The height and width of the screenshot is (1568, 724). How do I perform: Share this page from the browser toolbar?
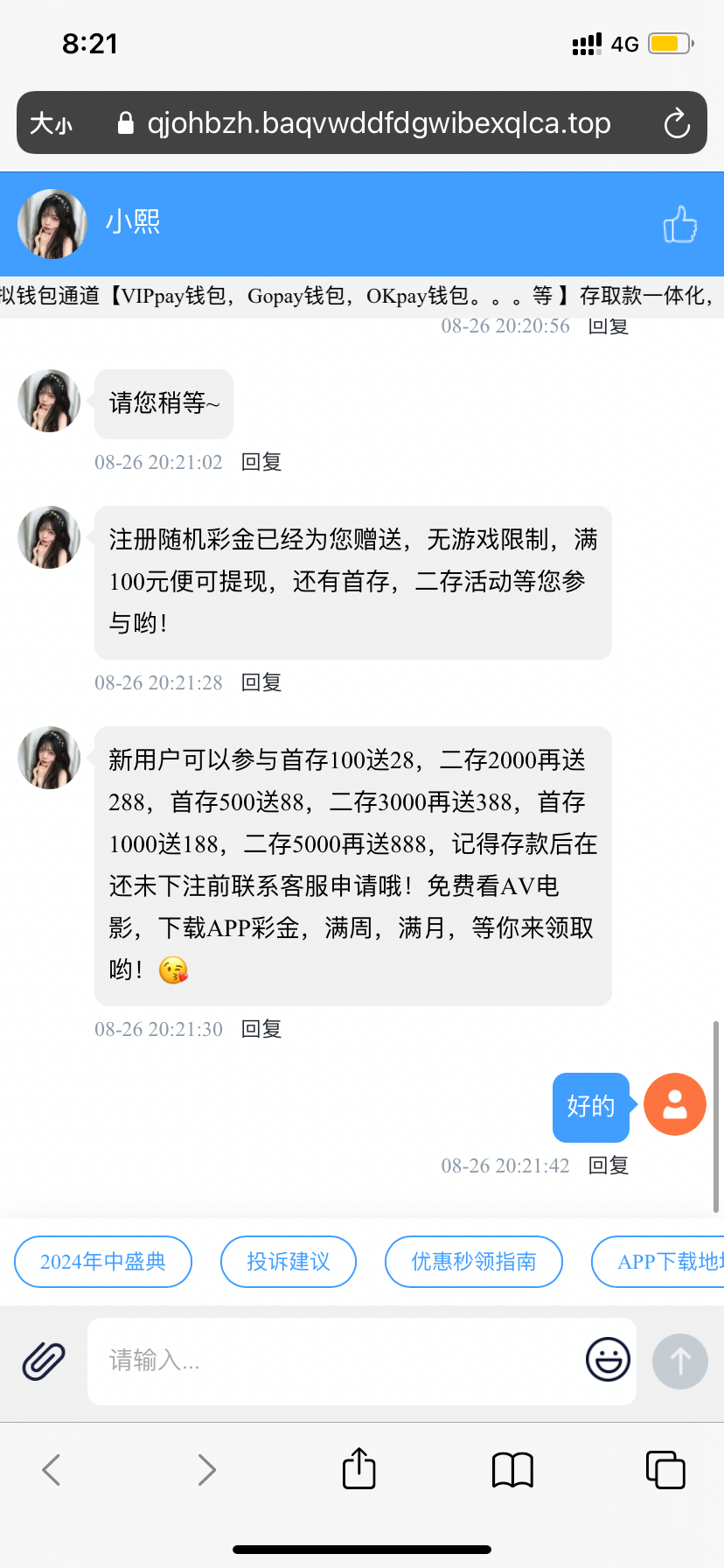(359, 1469)
